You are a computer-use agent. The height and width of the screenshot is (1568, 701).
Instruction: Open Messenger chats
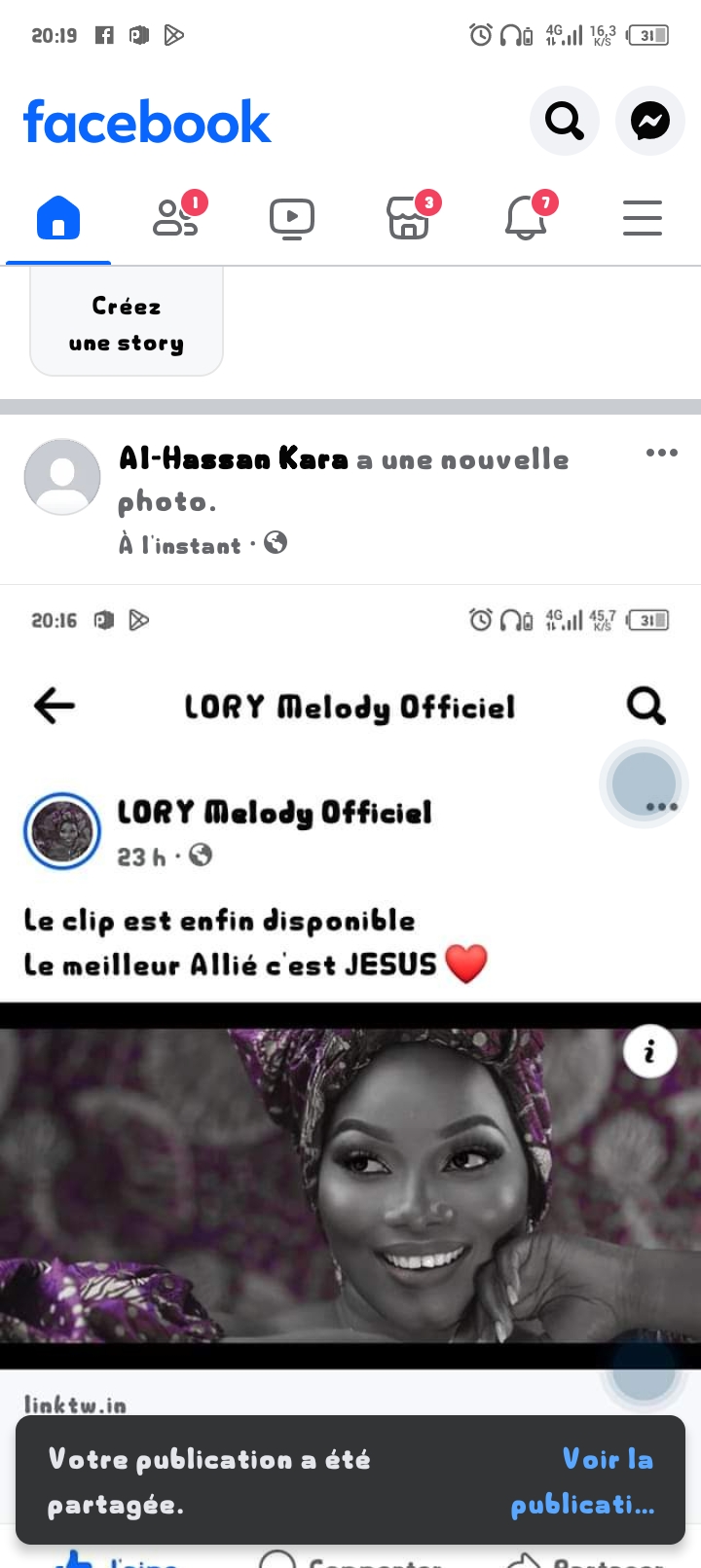649,121
